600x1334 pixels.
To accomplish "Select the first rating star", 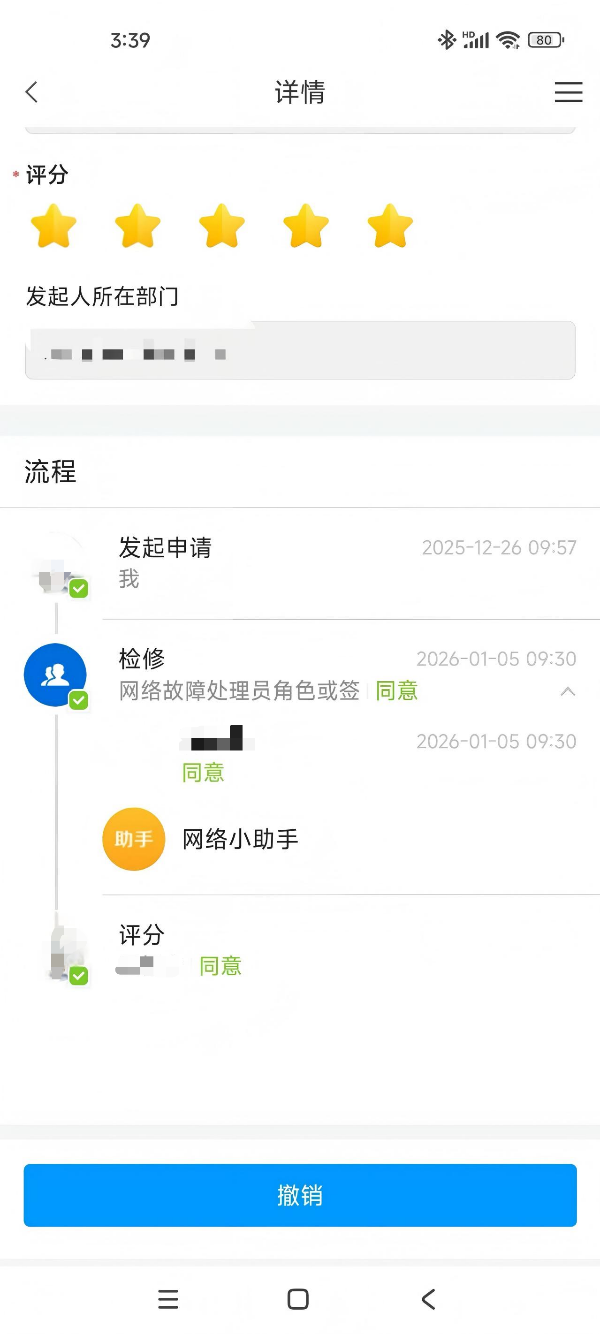I will tap(54, 226).
